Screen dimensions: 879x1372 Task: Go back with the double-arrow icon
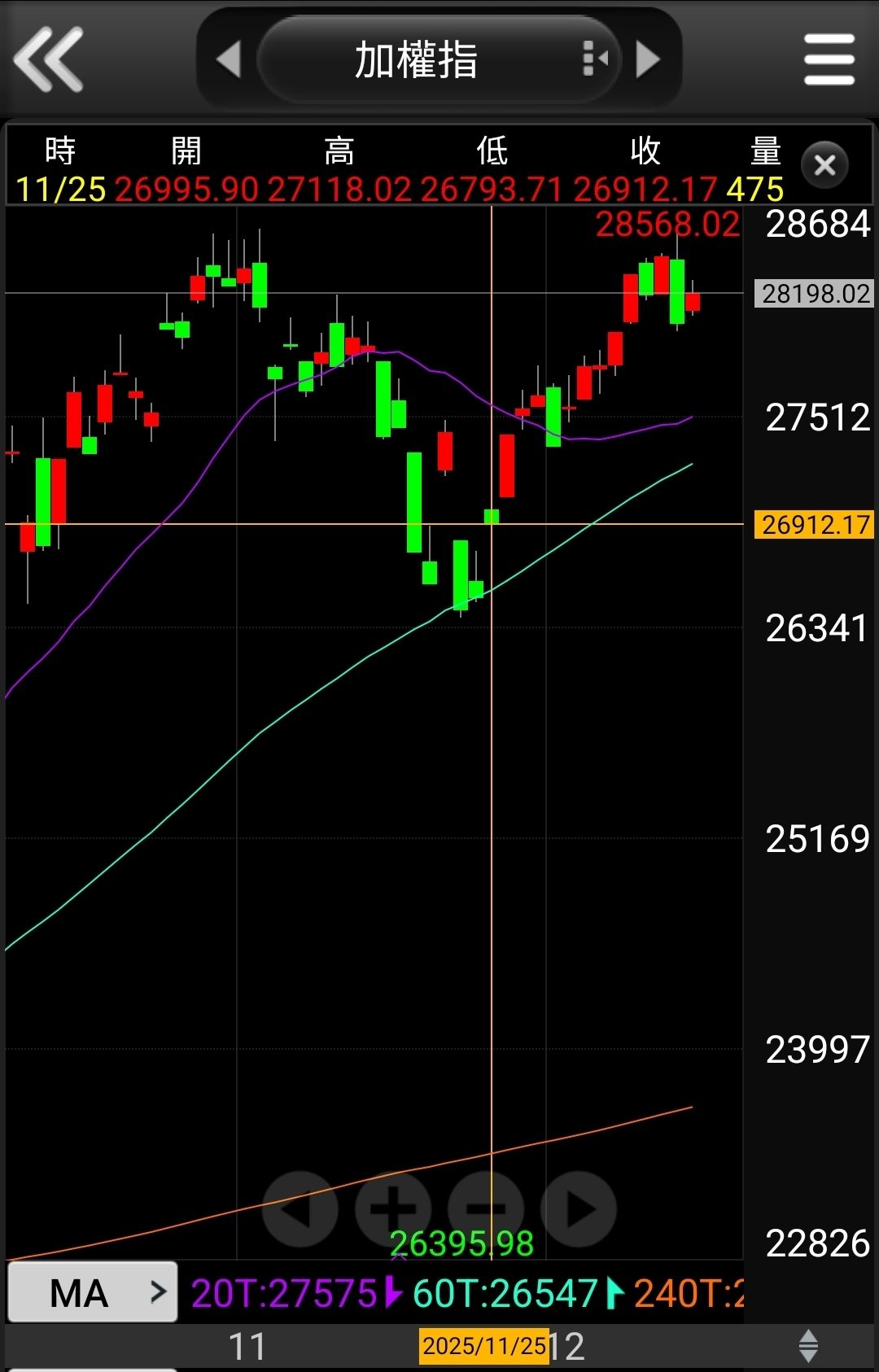tap(49, 59)
